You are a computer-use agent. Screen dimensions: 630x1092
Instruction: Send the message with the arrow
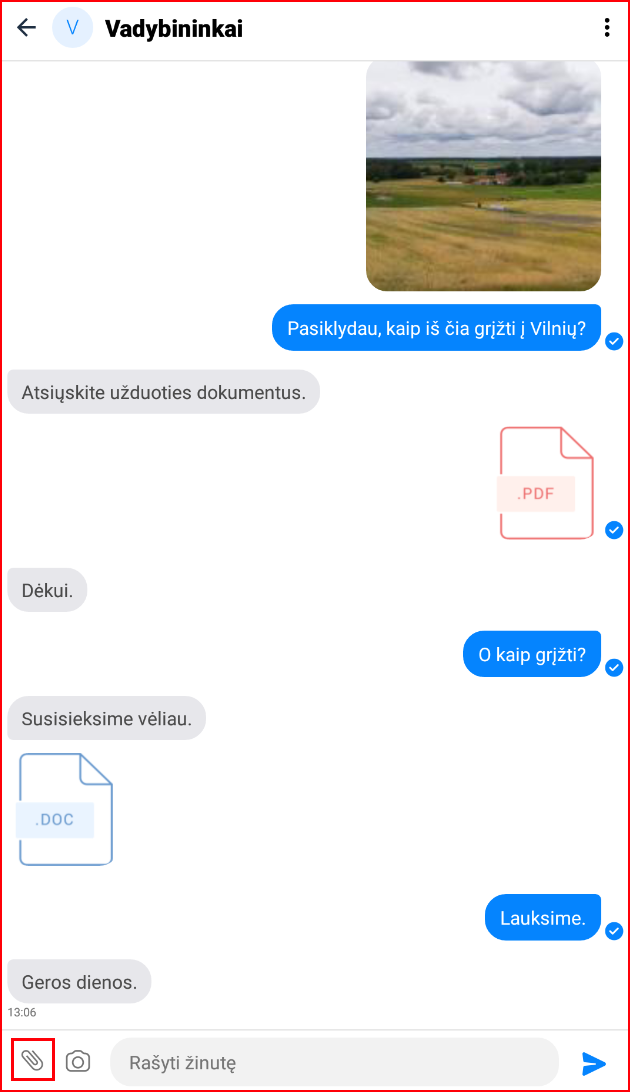pos(594,1063)
